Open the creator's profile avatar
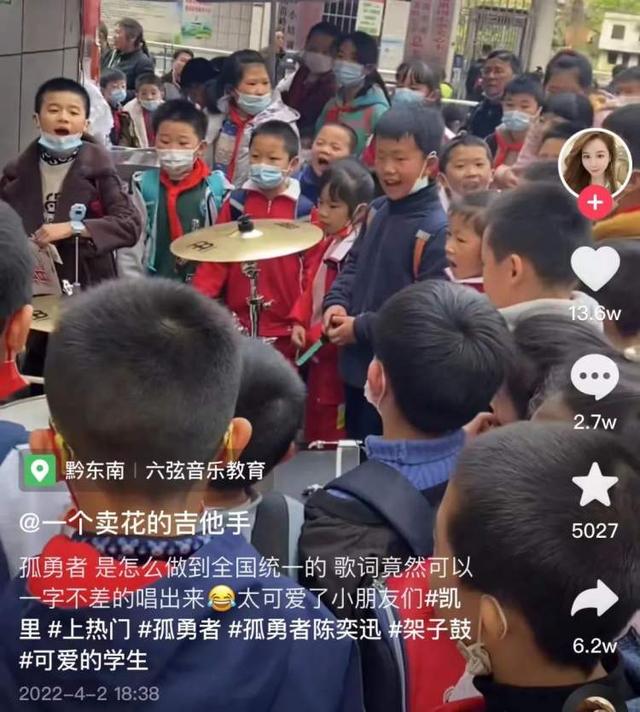Image resolution: width=640 pixels, height=712 pixels. tap(594, 163)
